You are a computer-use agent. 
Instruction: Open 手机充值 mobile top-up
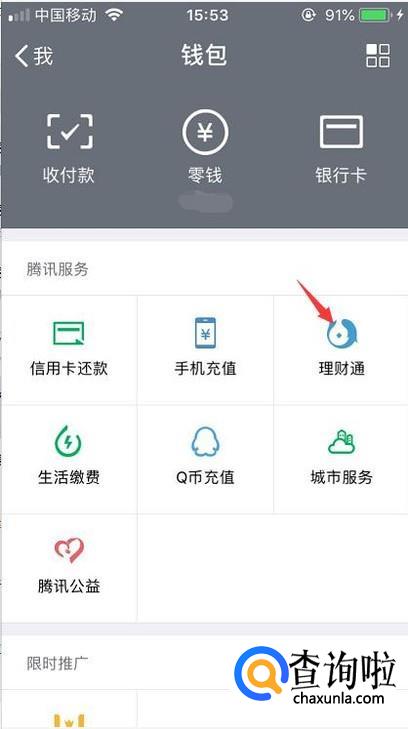tap(205, 350)
